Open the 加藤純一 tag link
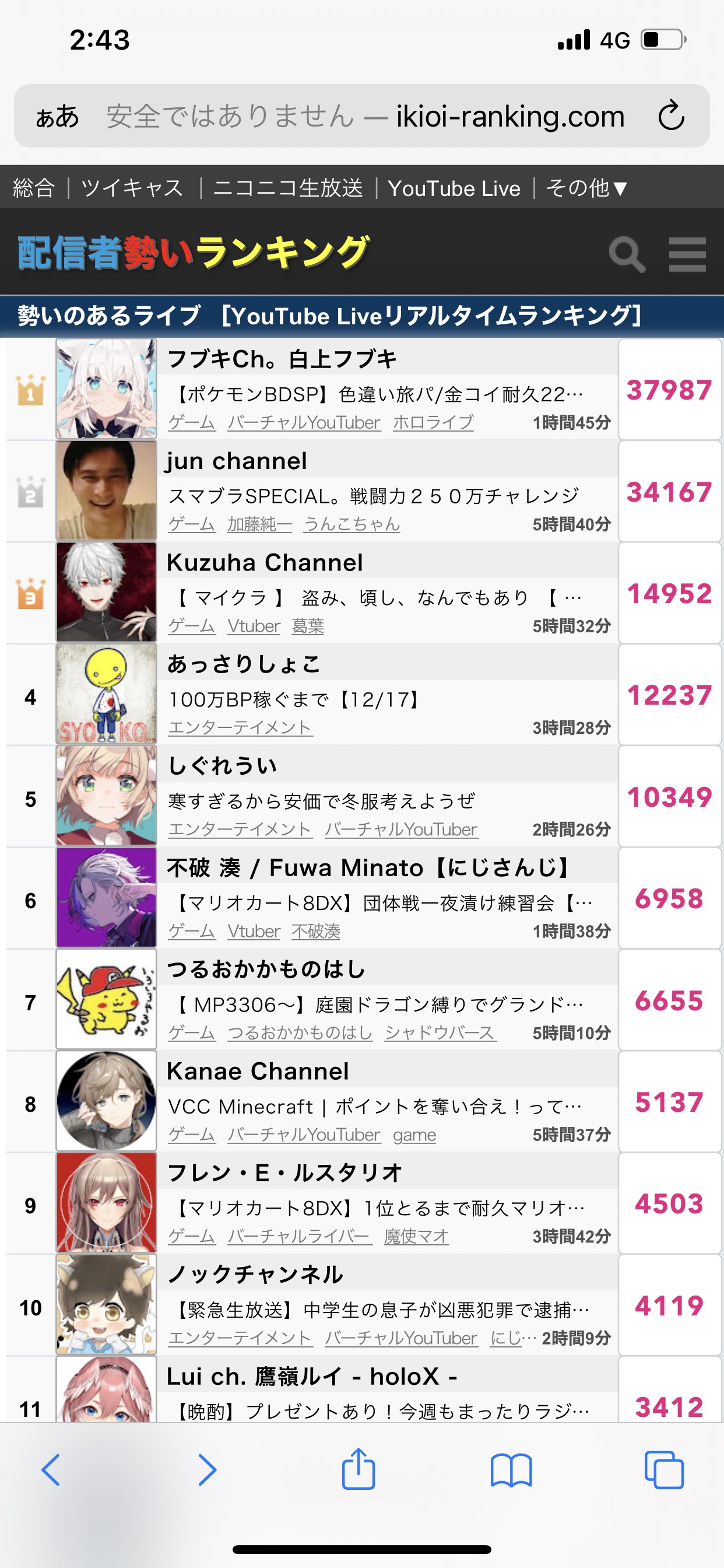The height and width of the screenshot is (1568, 724). coord(259,523)
